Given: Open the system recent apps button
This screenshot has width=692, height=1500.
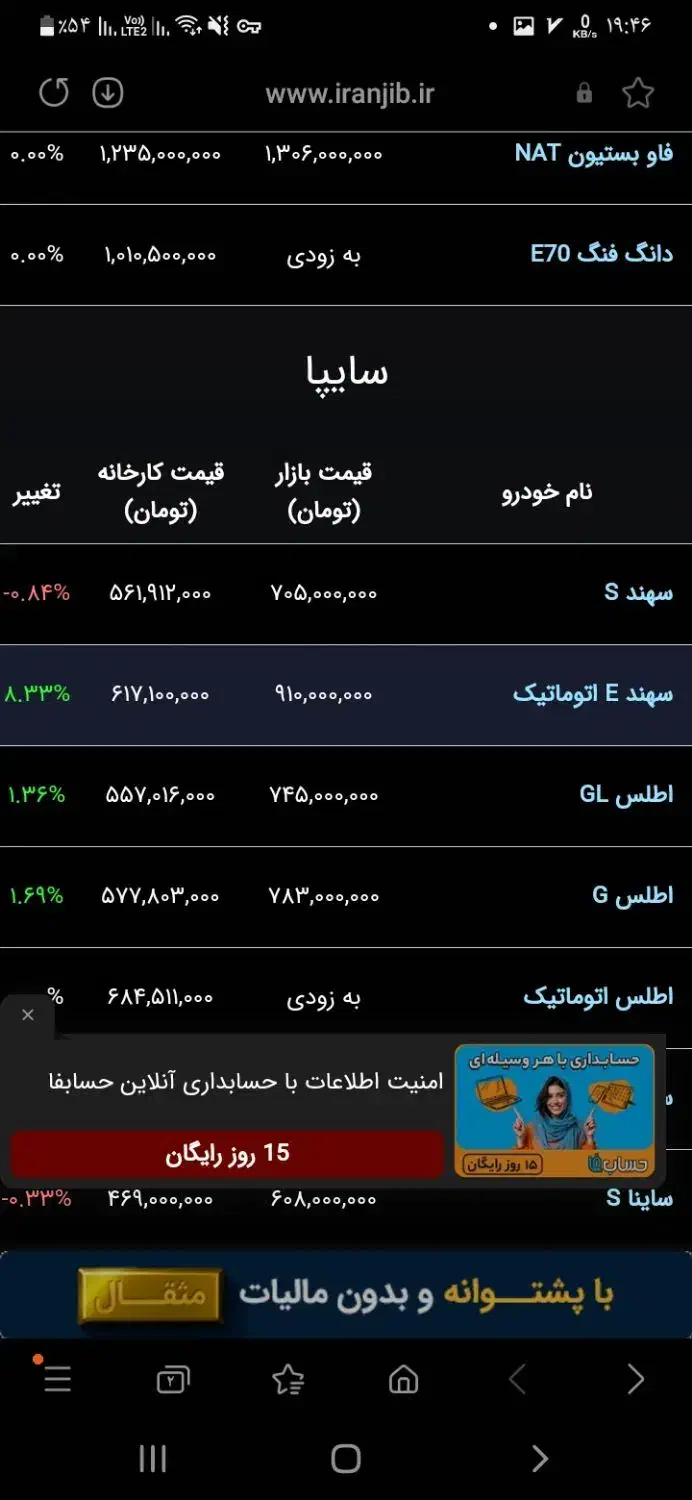Looking at the screenshot, I should coord(152,1458).
